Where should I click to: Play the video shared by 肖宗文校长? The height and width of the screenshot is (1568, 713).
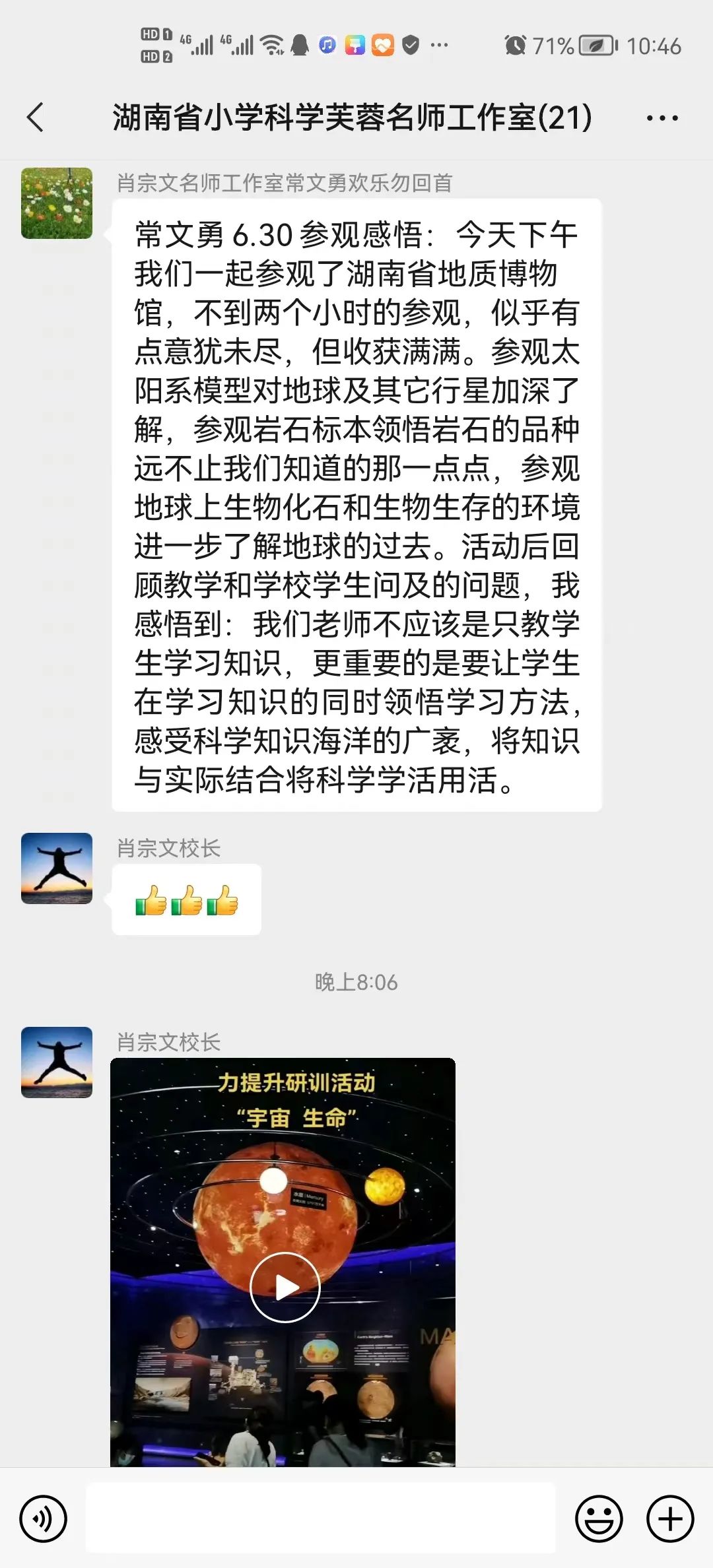click(285, 1287)
